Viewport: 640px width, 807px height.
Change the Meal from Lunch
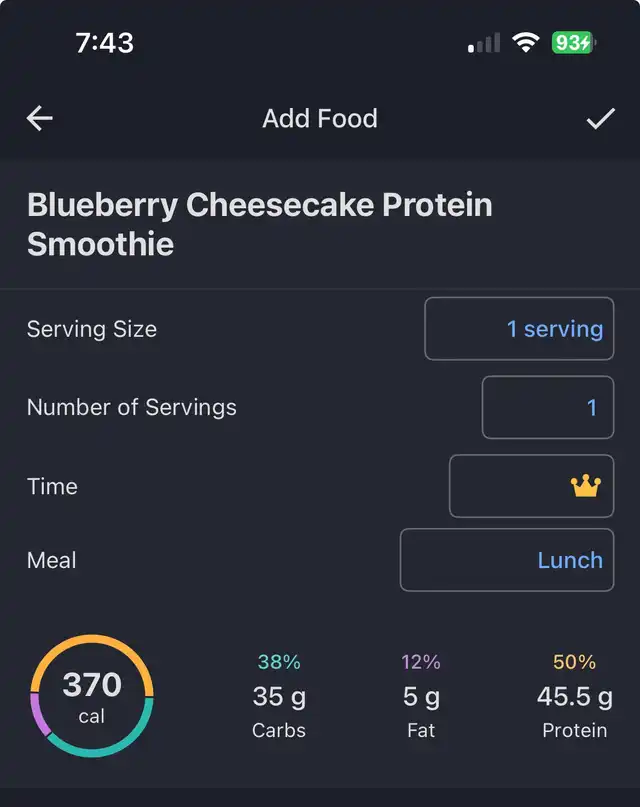click(x=506, y=560)
